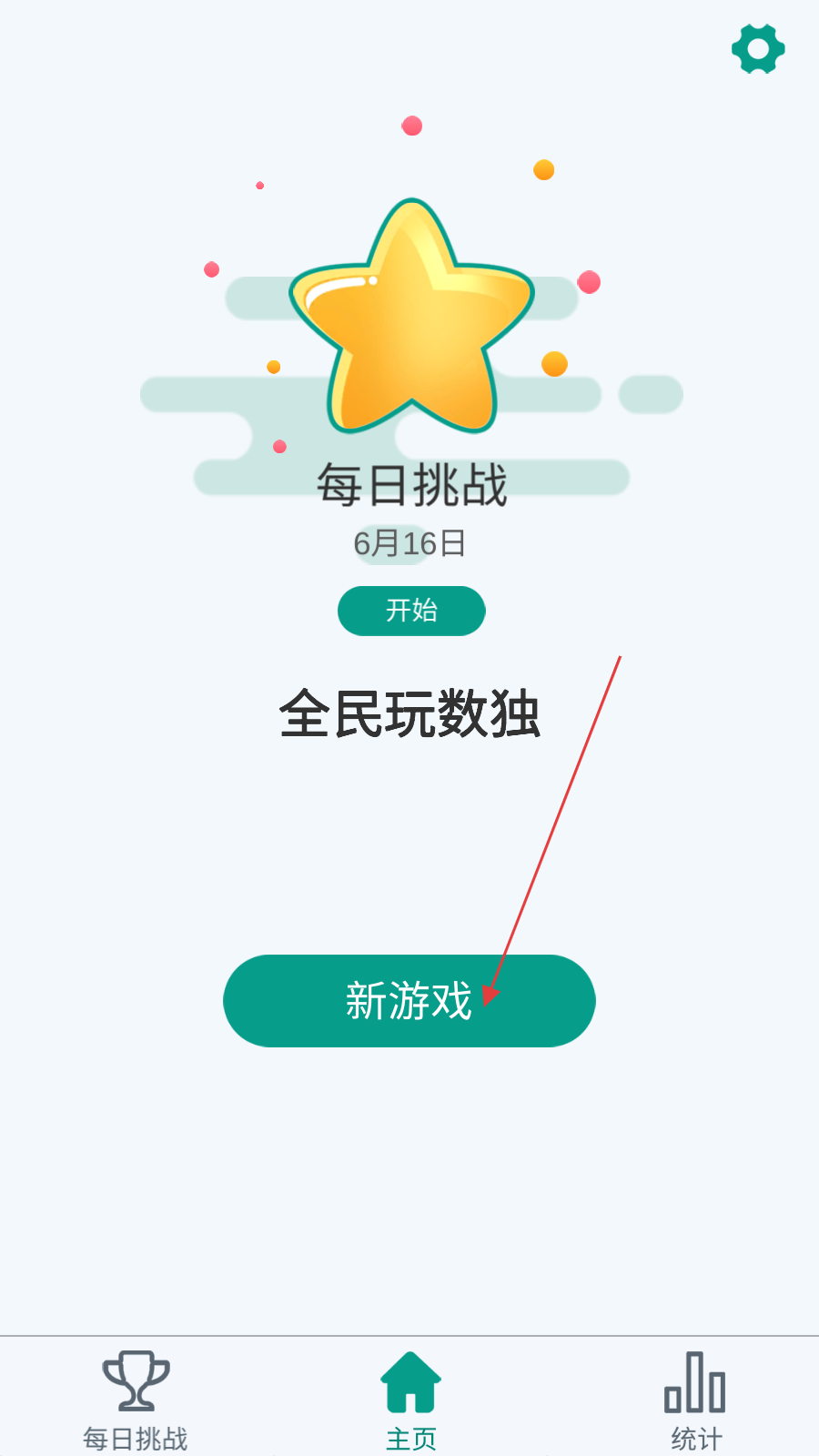
Task: Select the 主页 home tab
Action: (x=410, y=1400)
